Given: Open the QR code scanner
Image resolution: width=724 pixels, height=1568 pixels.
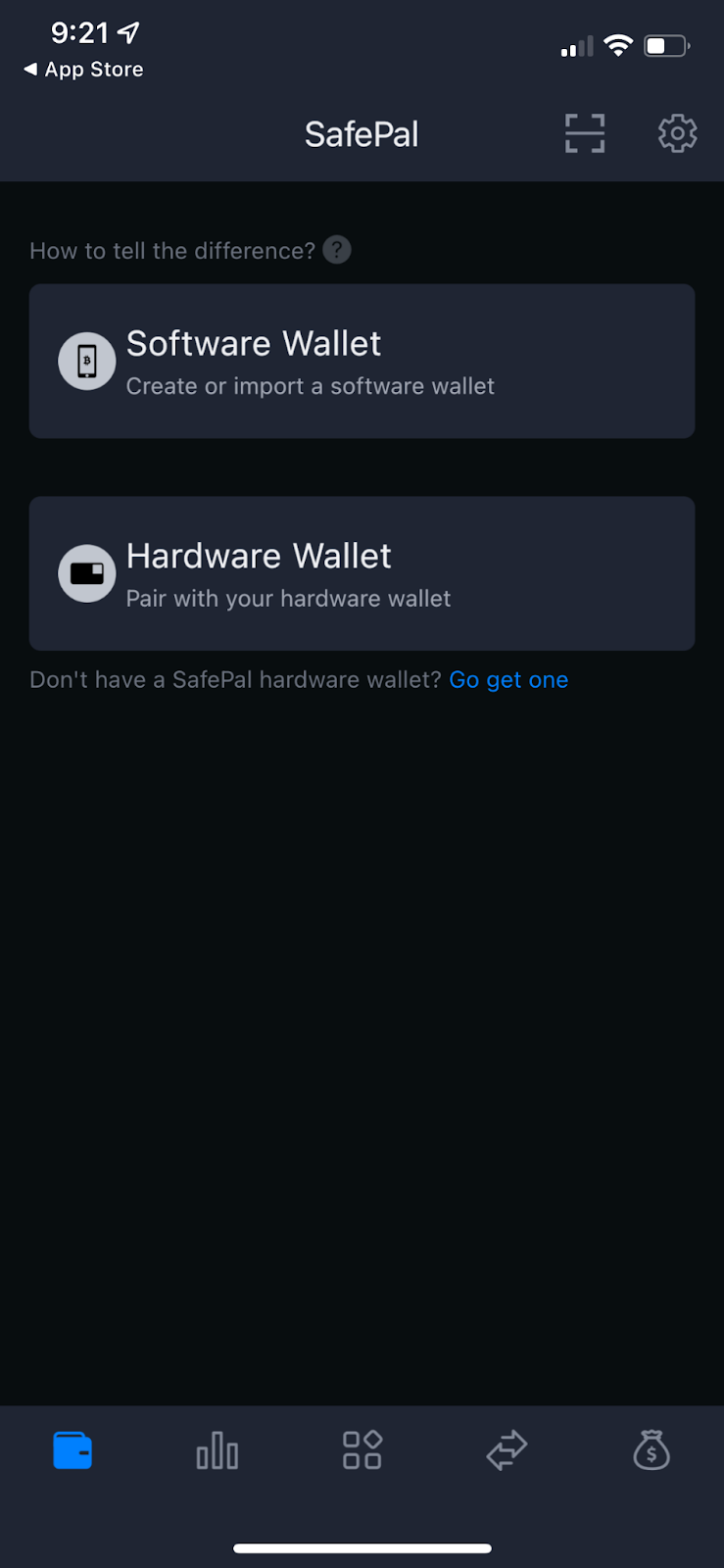Looking at the screenshot, I should tap(585, 133).
